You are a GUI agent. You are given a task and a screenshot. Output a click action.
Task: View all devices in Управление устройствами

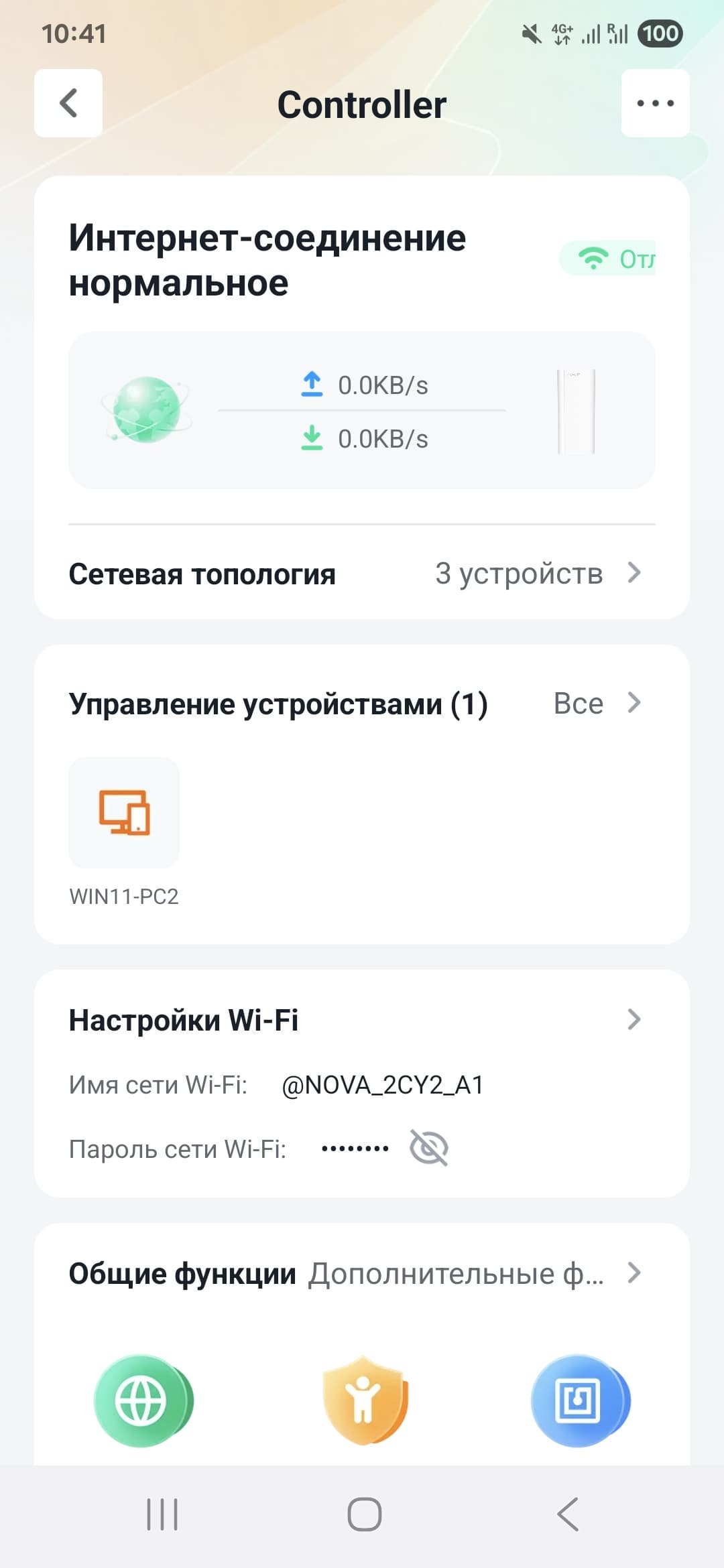(596, 704)
